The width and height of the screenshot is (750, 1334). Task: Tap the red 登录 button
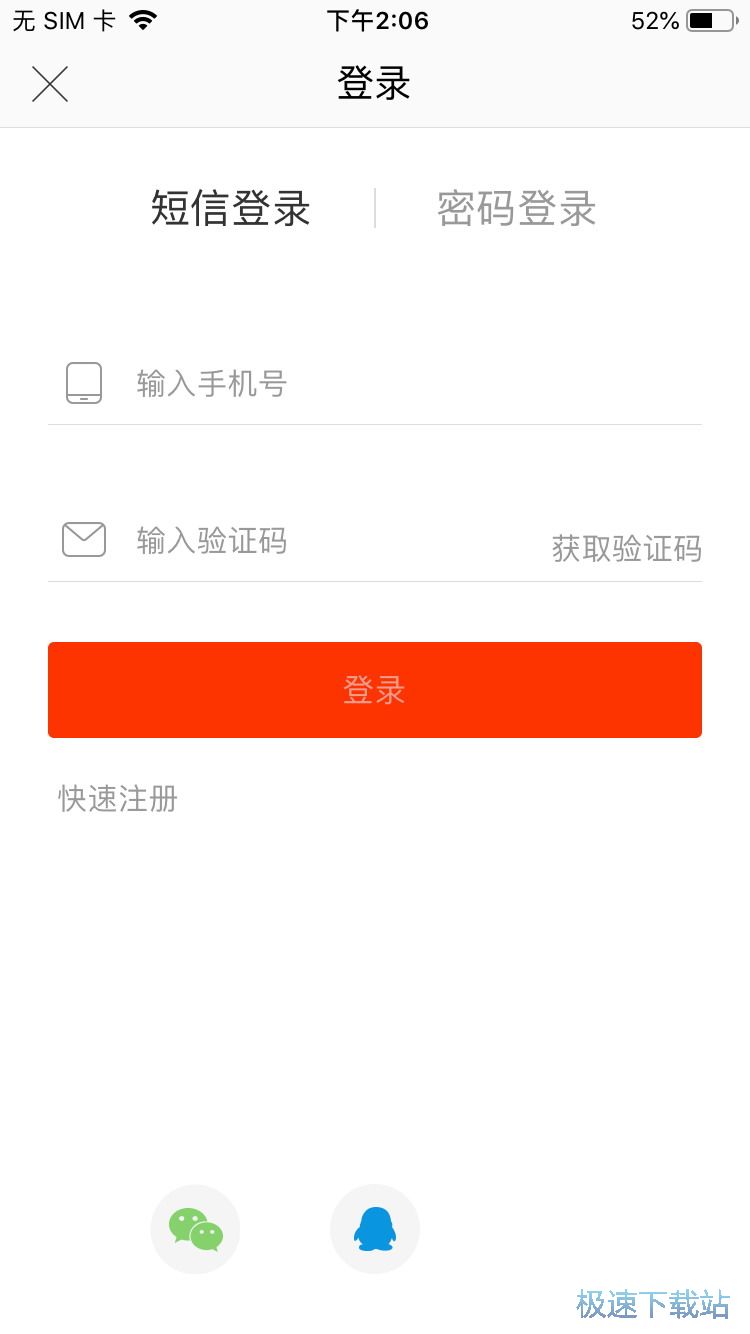[x=375, y=690]
